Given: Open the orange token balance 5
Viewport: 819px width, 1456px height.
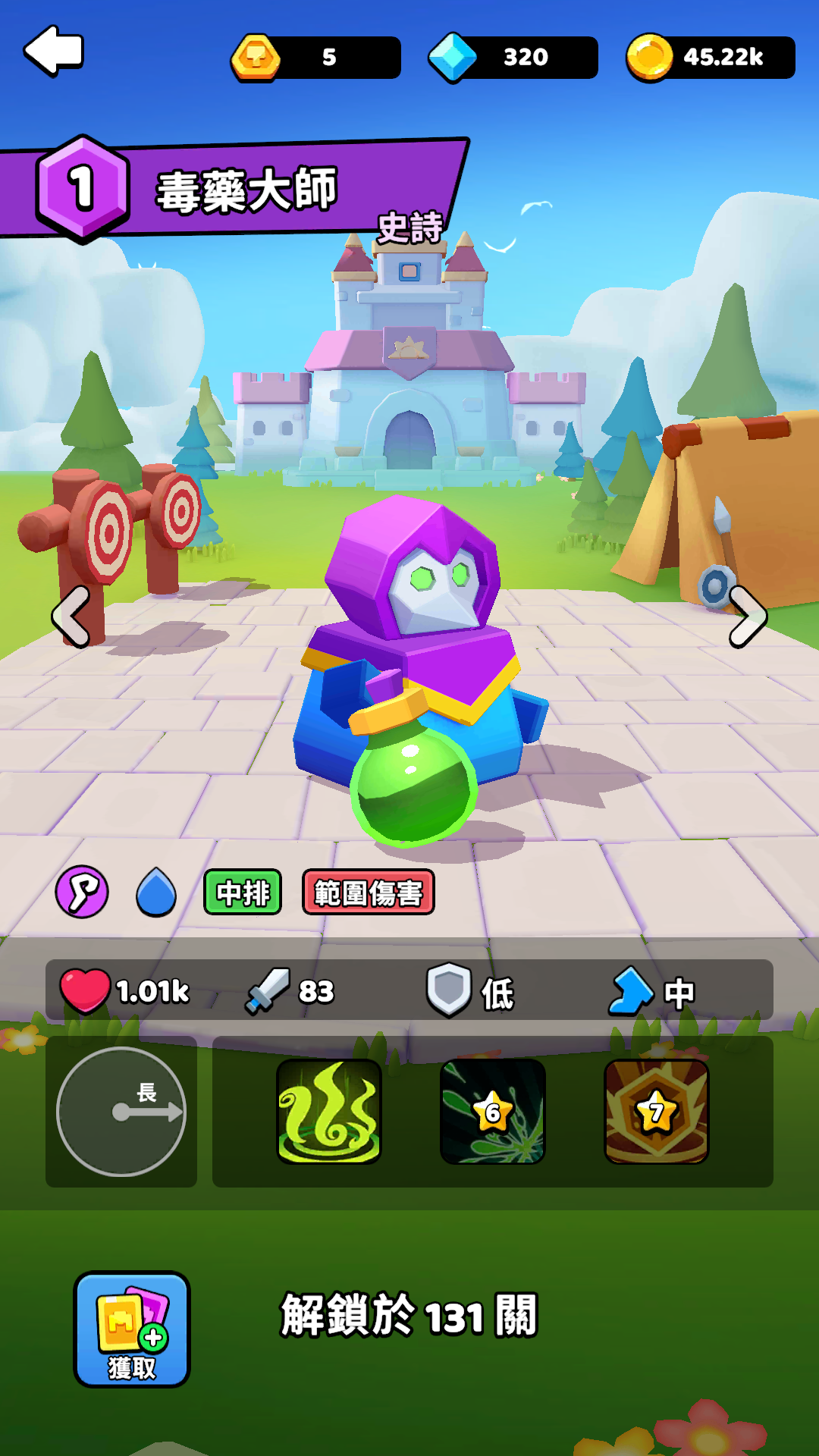Looking at the screenshot, I should (316, 58).
